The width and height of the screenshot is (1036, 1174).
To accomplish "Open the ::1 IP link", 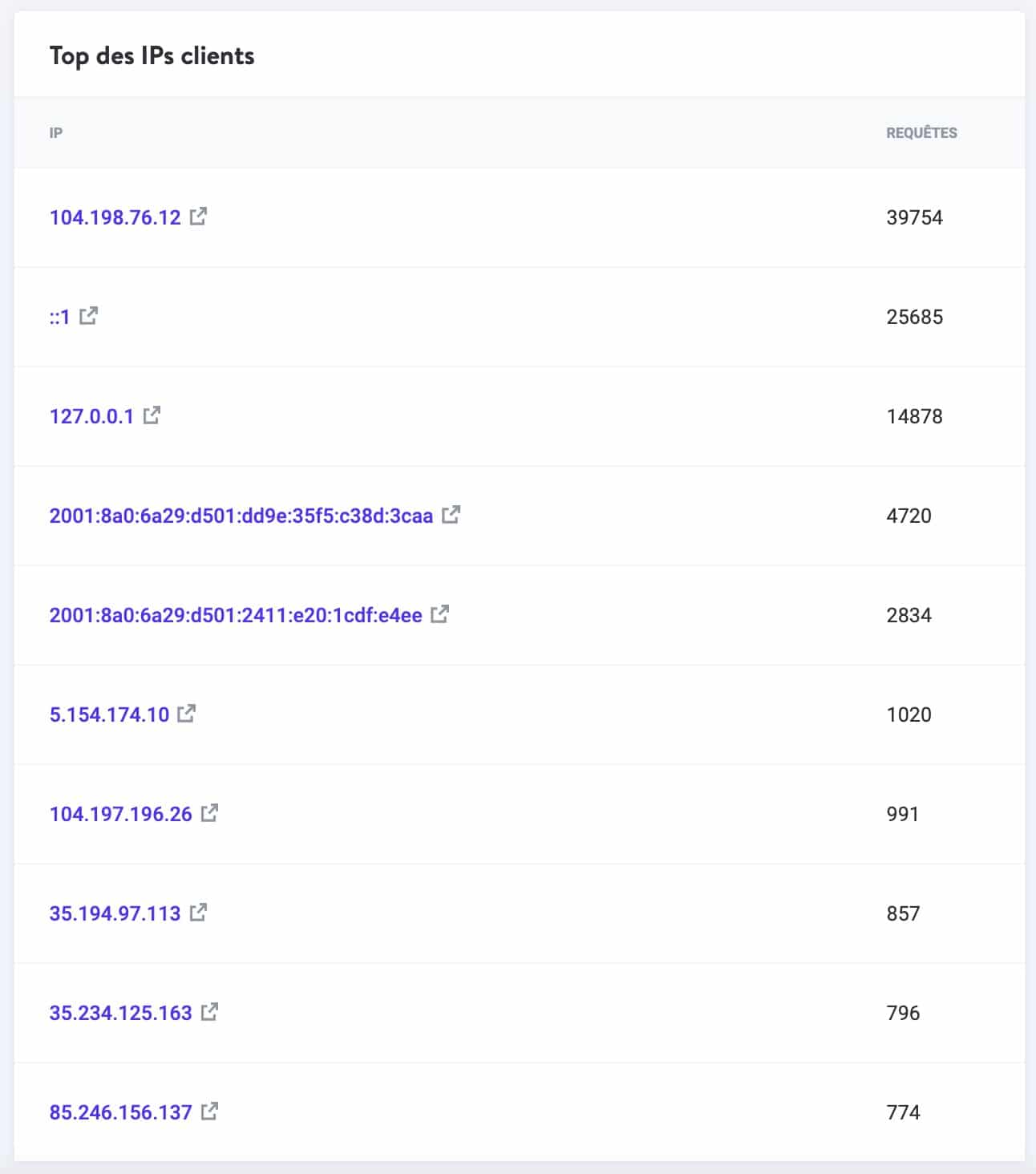I will click(x=59, y=317).
